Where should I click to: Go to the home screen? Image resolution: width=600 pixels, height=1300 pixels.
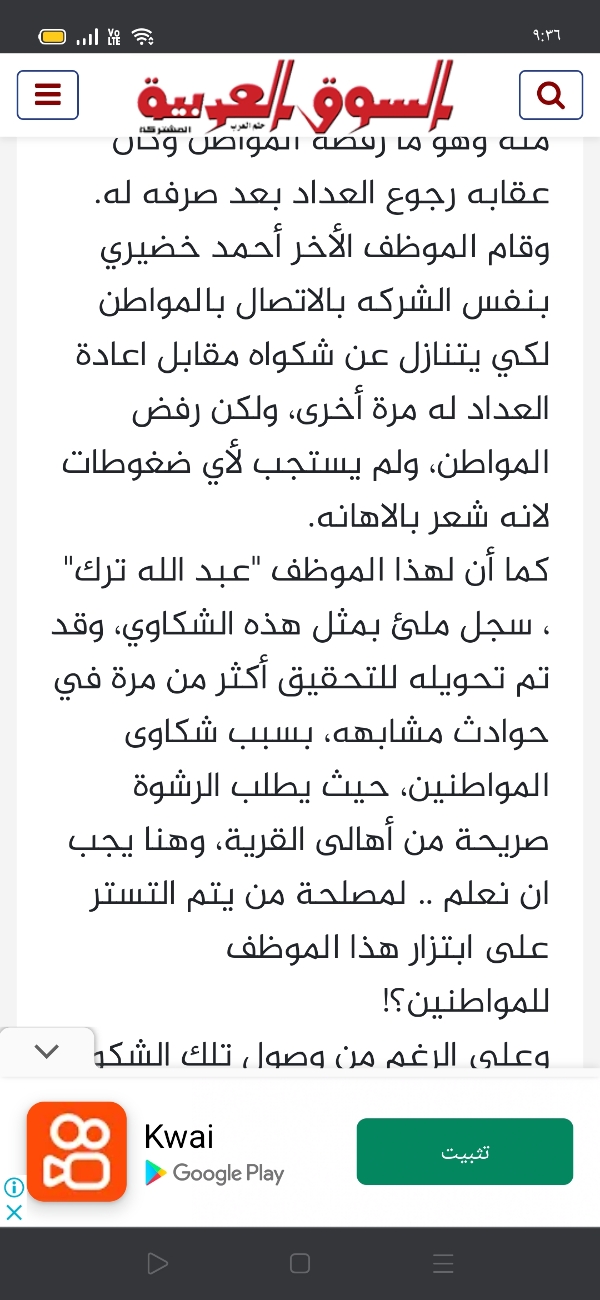pos(299,1264)
